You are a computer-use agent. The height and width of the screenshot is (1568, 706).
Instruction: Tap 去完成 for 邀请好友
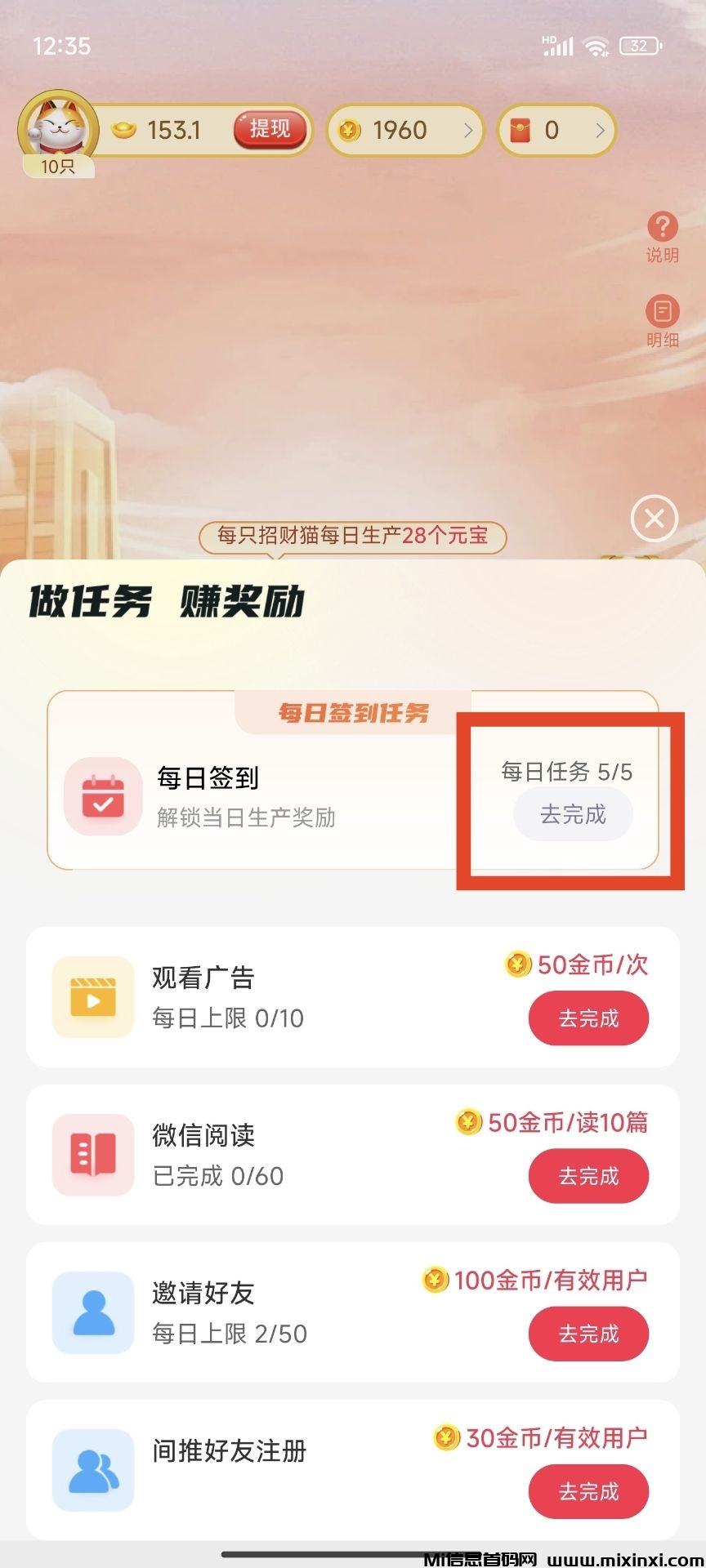pyautogui.click(x=588, y=1334)
